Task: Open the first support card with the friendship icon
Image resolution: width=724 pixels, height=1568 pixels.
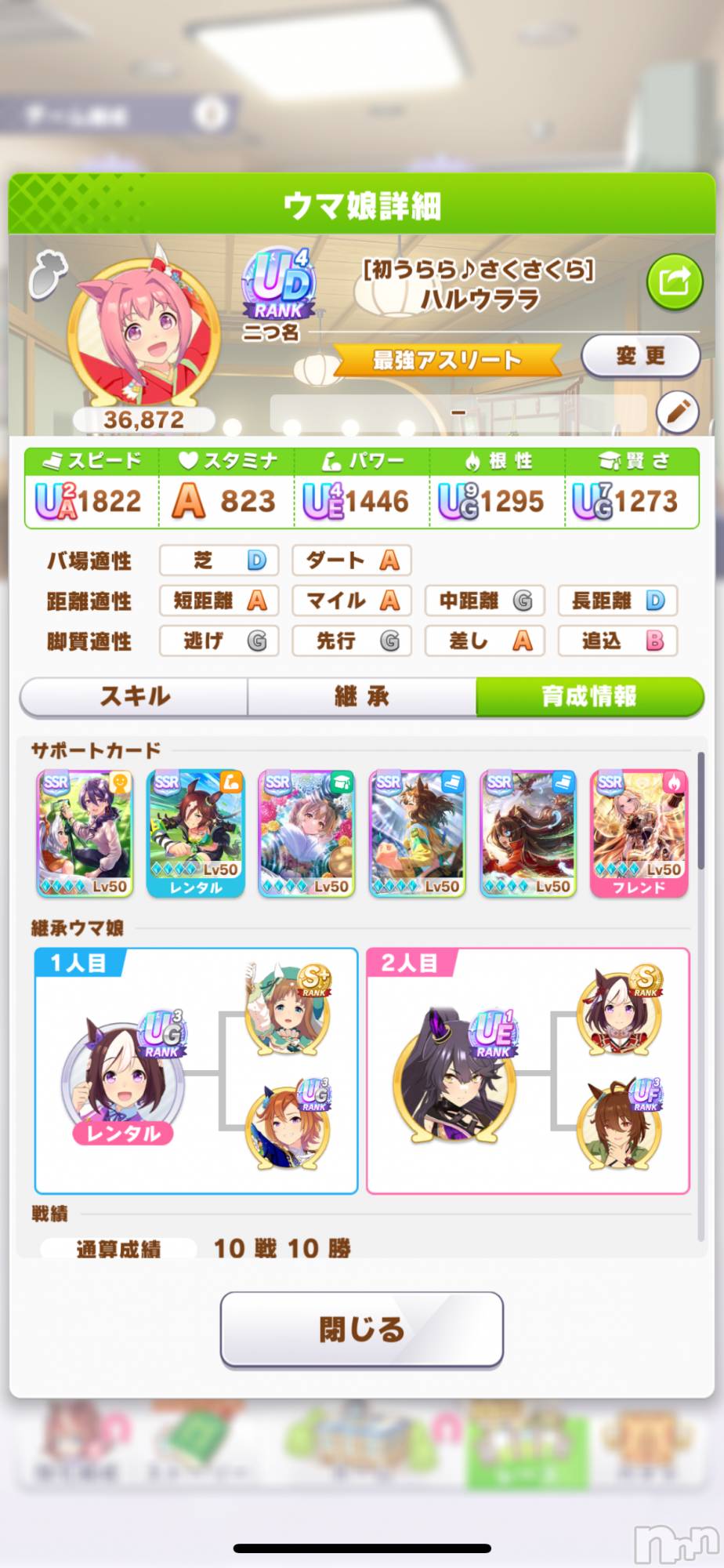Action: pyautogui.click(x=85, y=833)
